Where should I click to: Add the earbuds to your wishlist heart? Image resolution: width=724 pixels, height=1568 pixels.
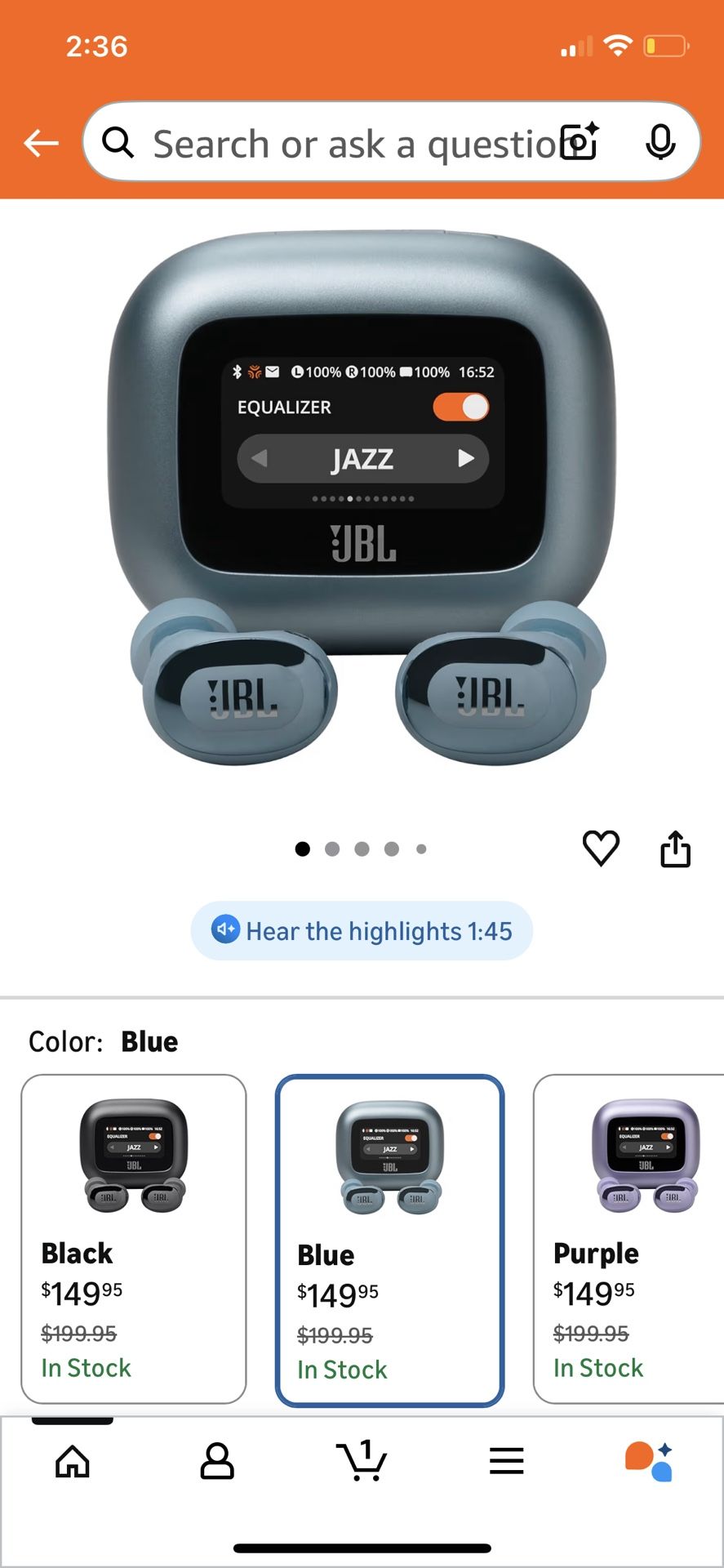click(601, 849)
